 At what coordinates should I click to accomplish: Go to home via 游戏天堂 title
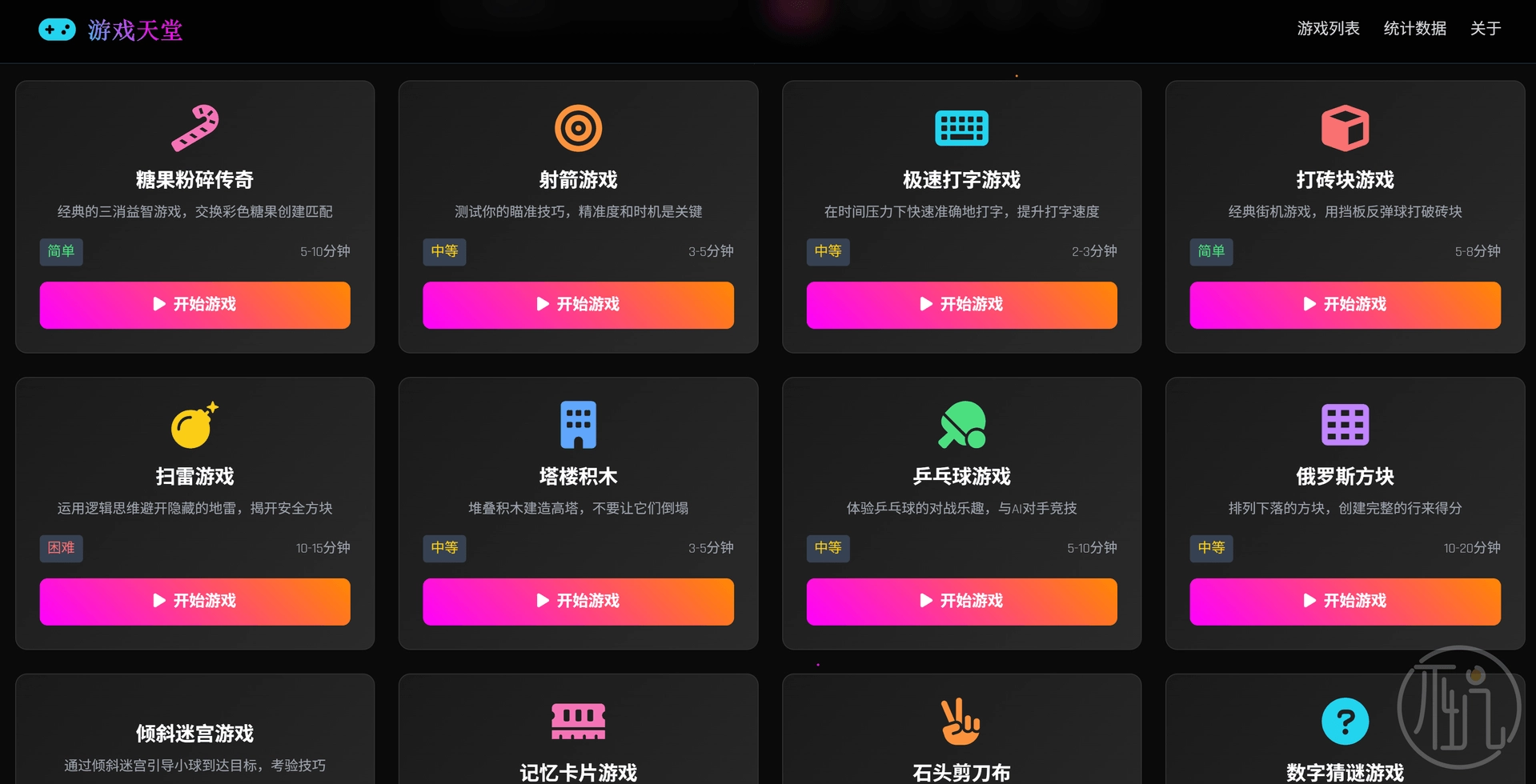tap(134, 30)
